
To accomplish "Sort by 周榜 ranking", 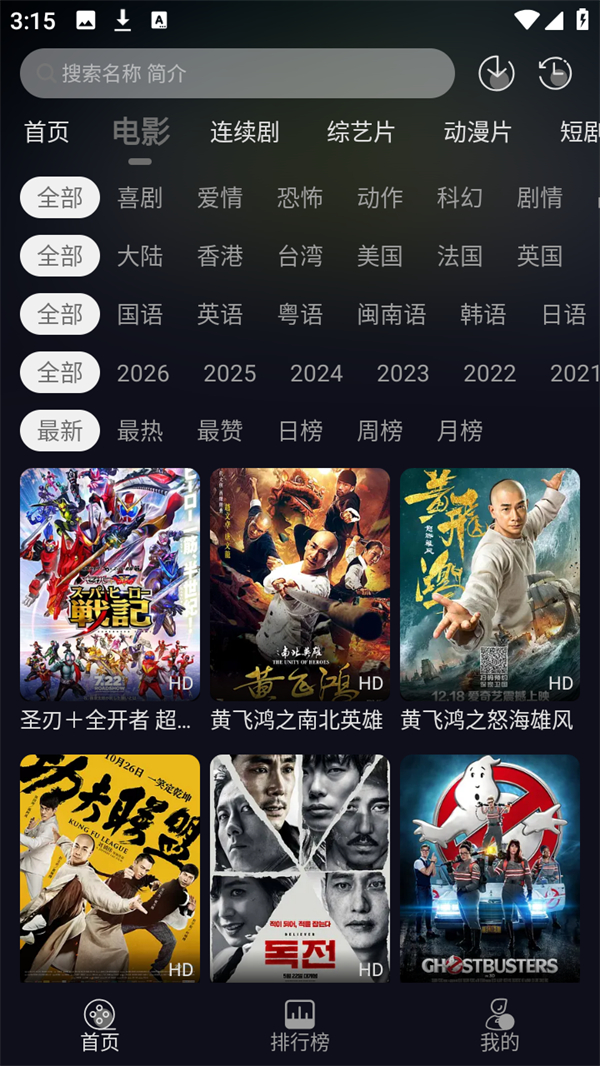I will coord(380,431).
